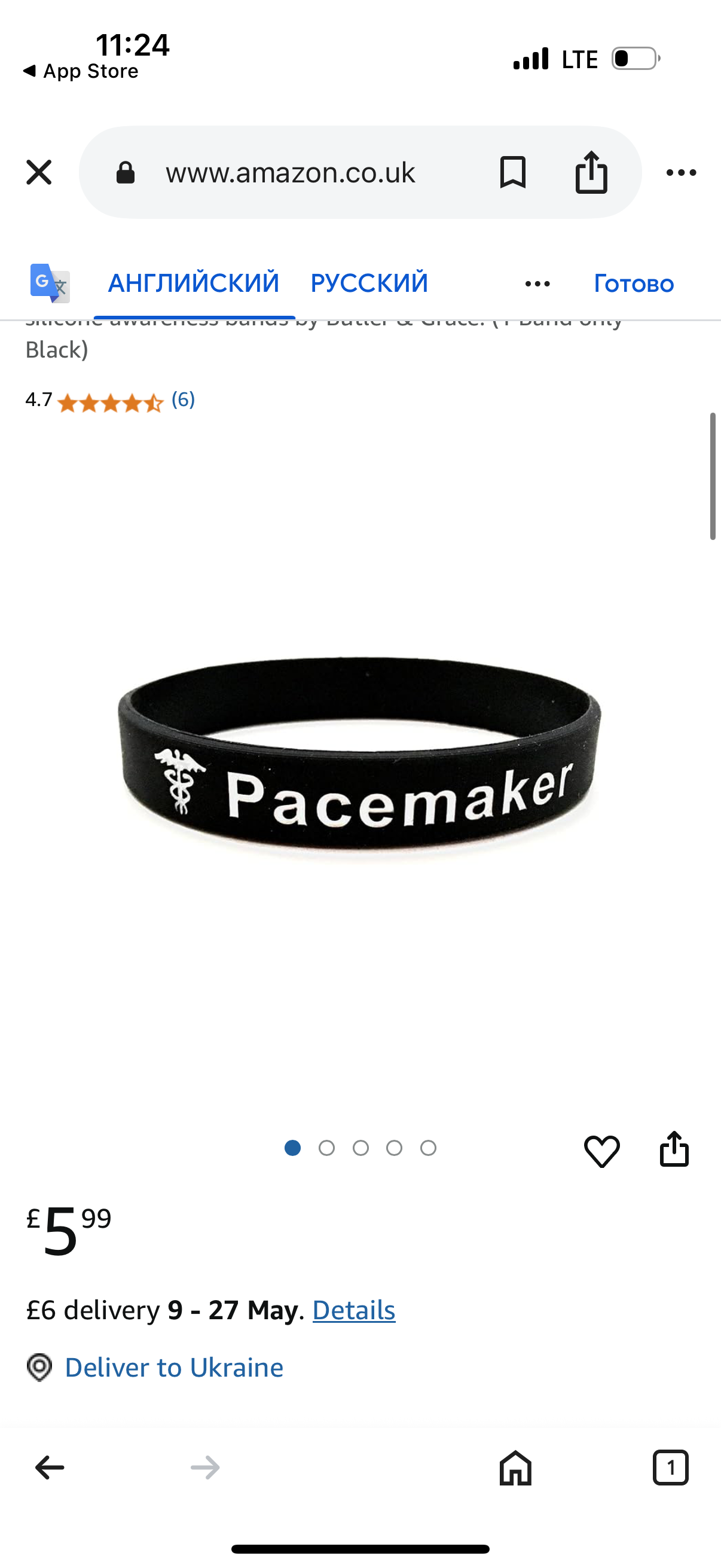This screenshot has height=1568, width=721.
Task: Close the browser tab with the X
Action: coord(39,172)
